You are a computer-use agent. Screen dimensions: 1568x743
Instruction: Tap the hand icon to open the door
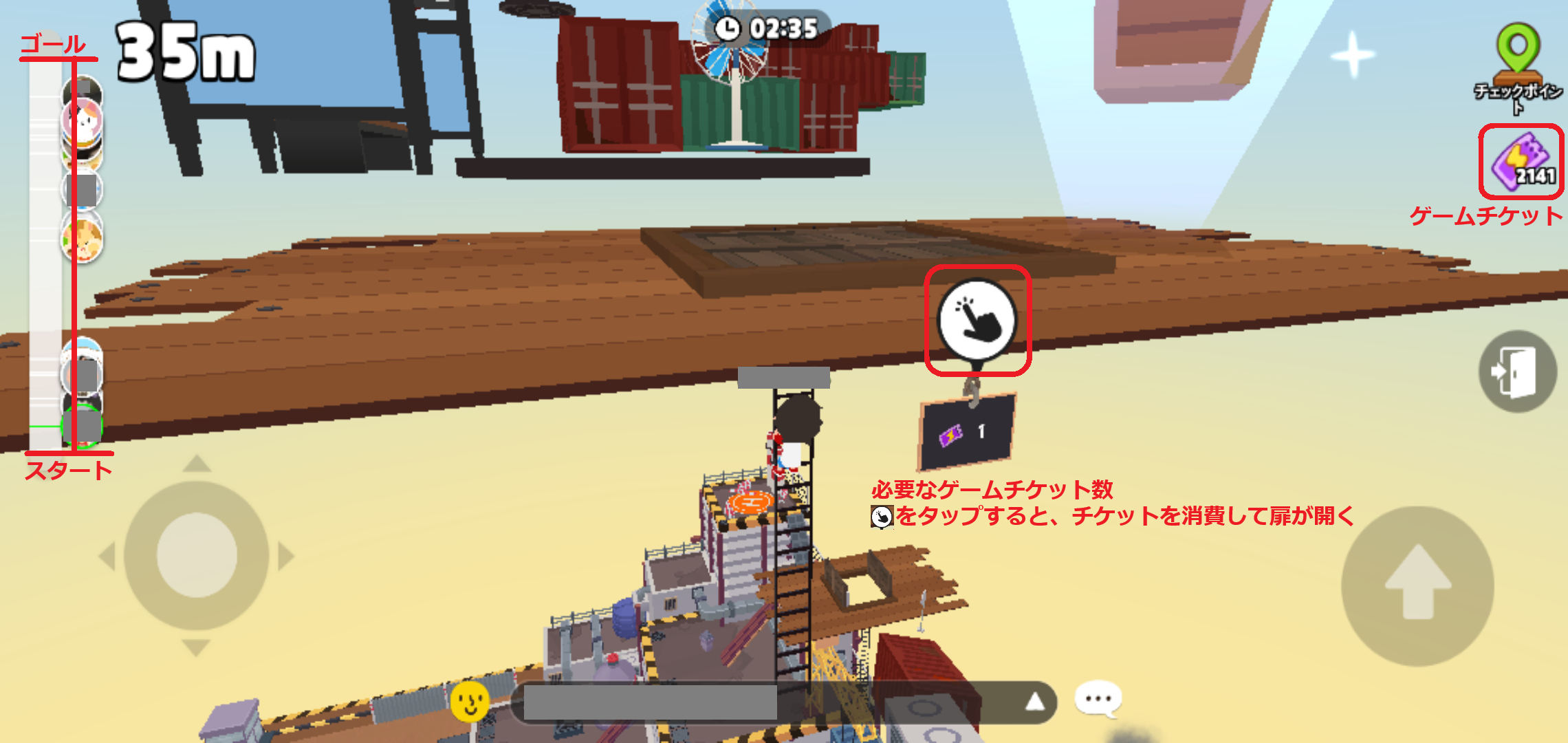click(977, 320)
